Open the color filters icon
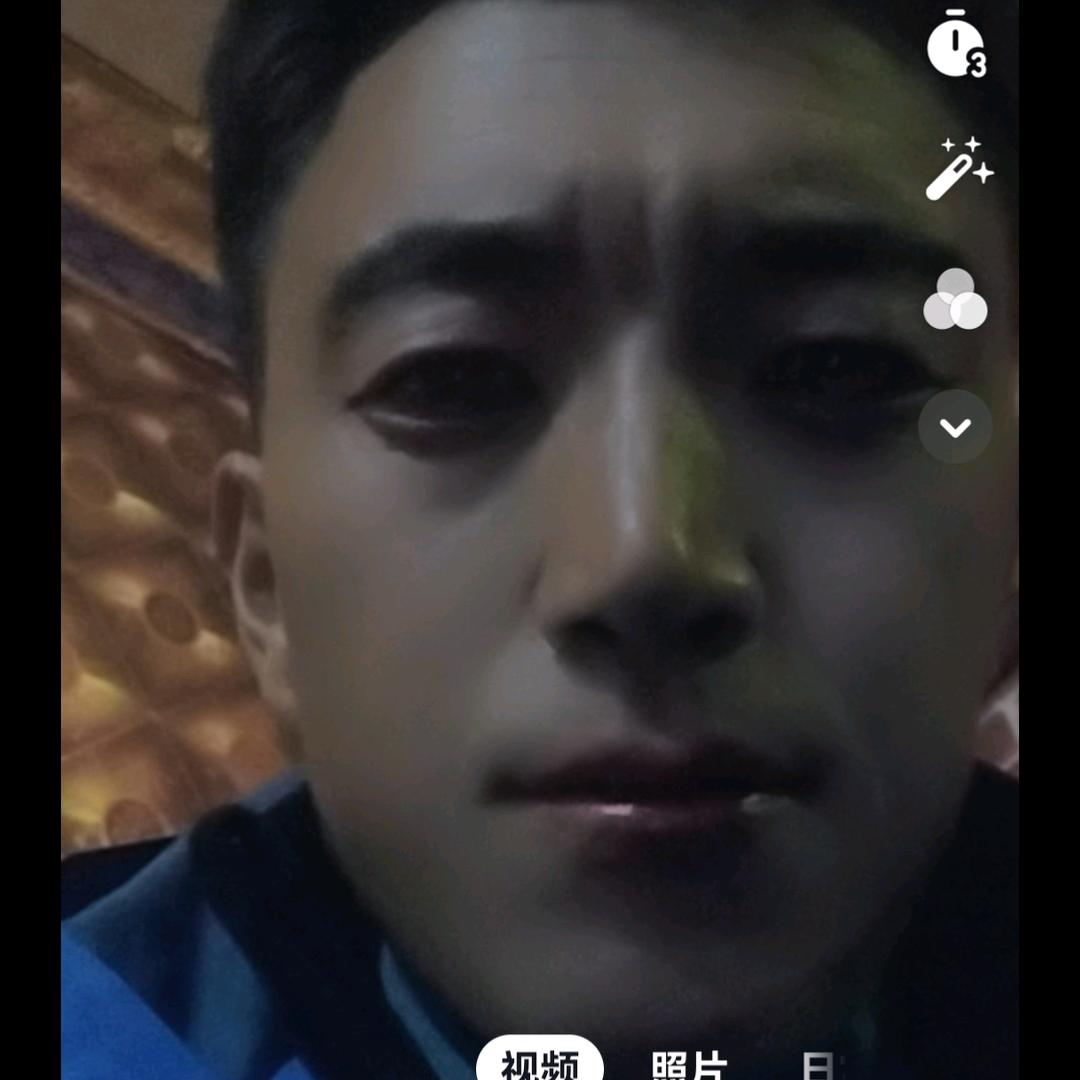 tap(955, 300)
